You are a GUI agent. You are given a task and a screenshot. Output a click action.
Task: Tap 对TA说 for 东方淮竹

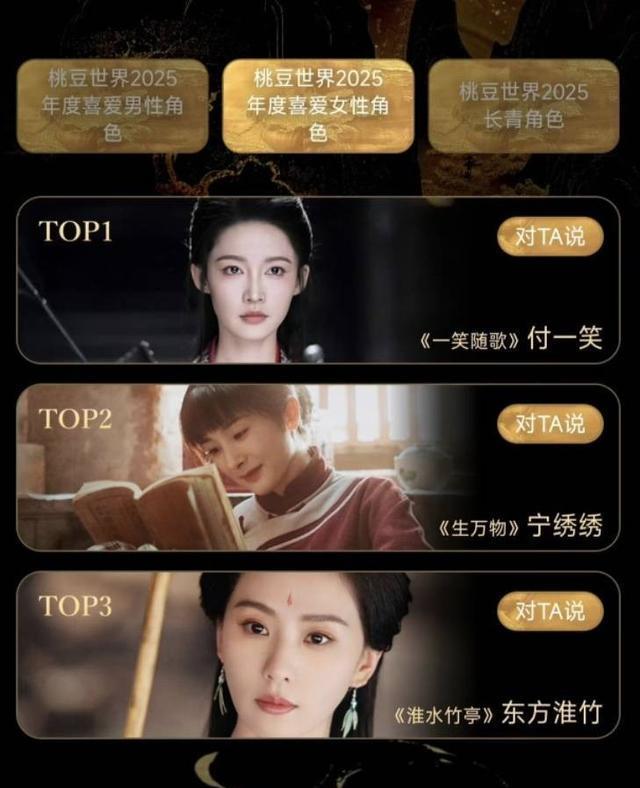(550, 610)
